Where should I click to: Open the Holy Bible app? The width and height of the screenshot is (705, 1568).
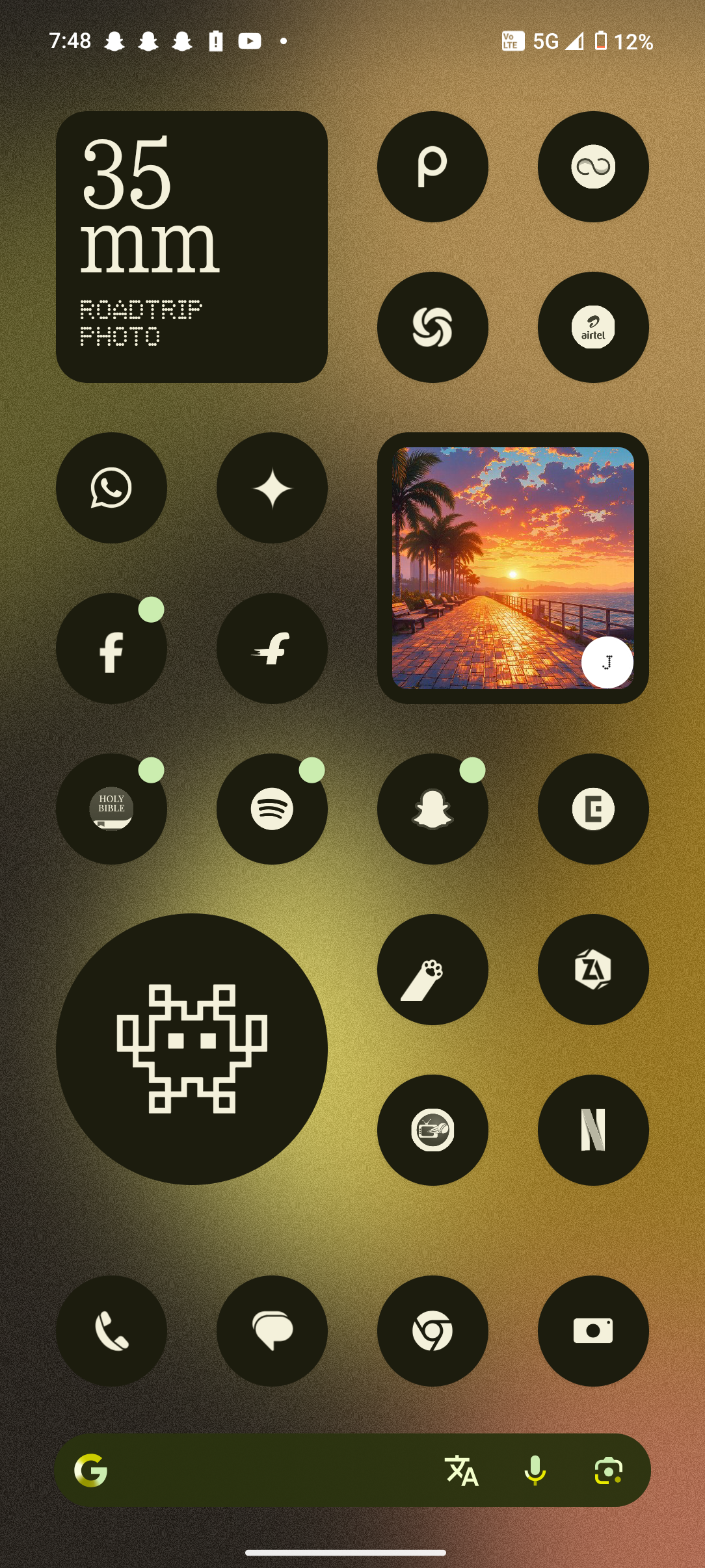(x=111, y=809)
